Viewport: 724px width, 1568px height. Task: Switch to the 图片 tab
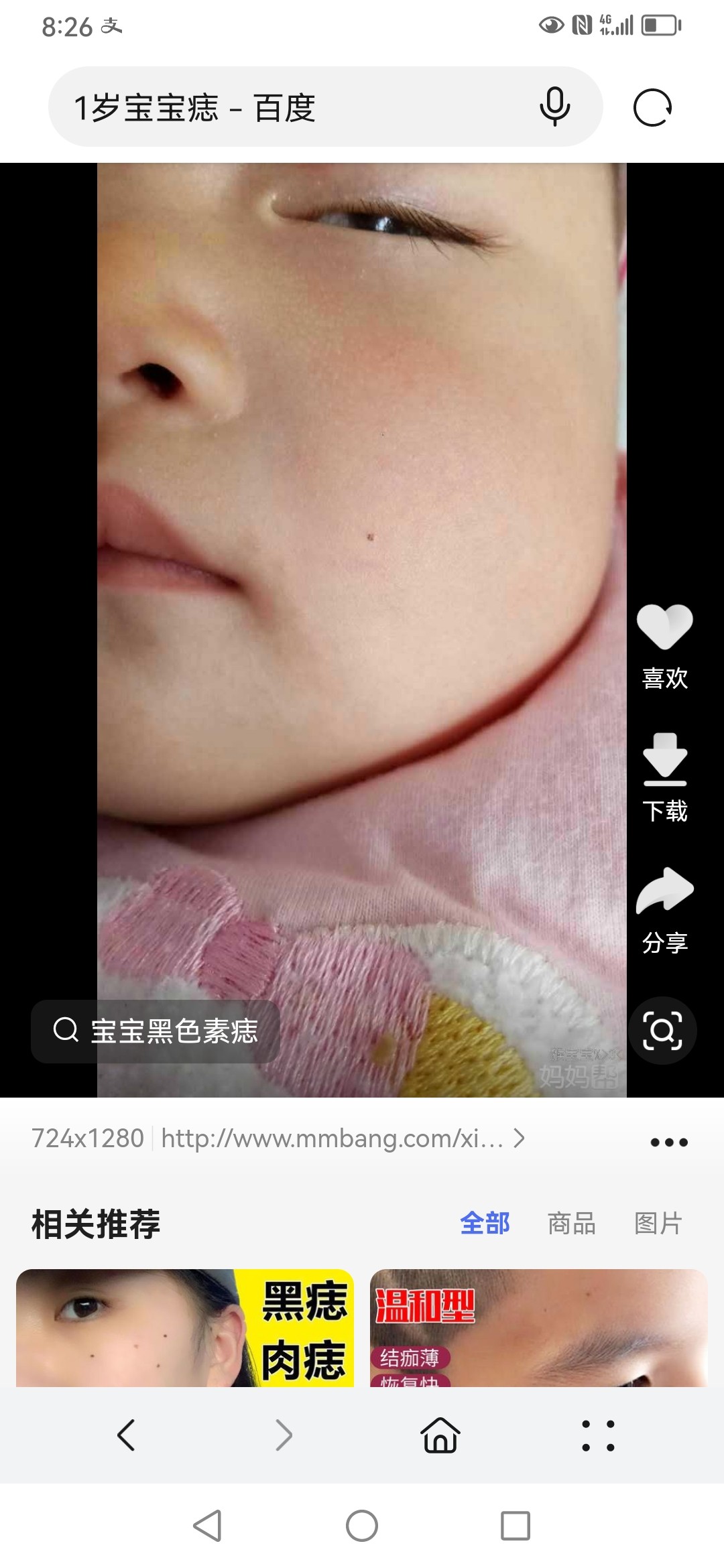658,1223
